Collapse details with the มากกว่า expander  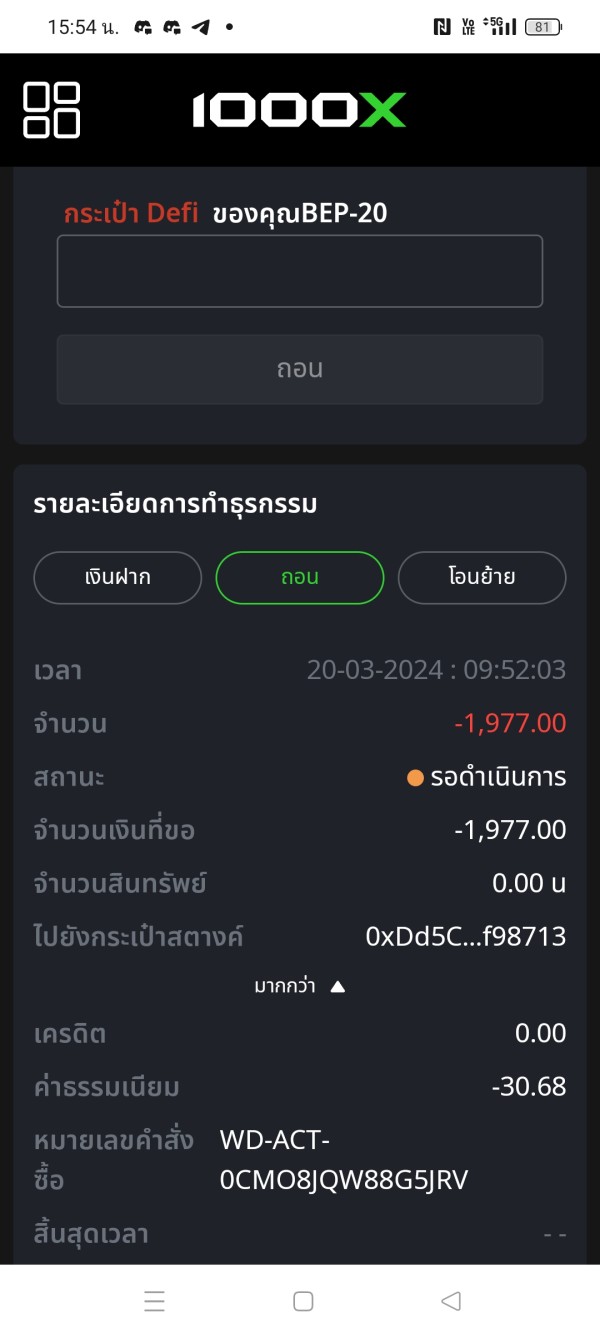click(x=300, y=987)
